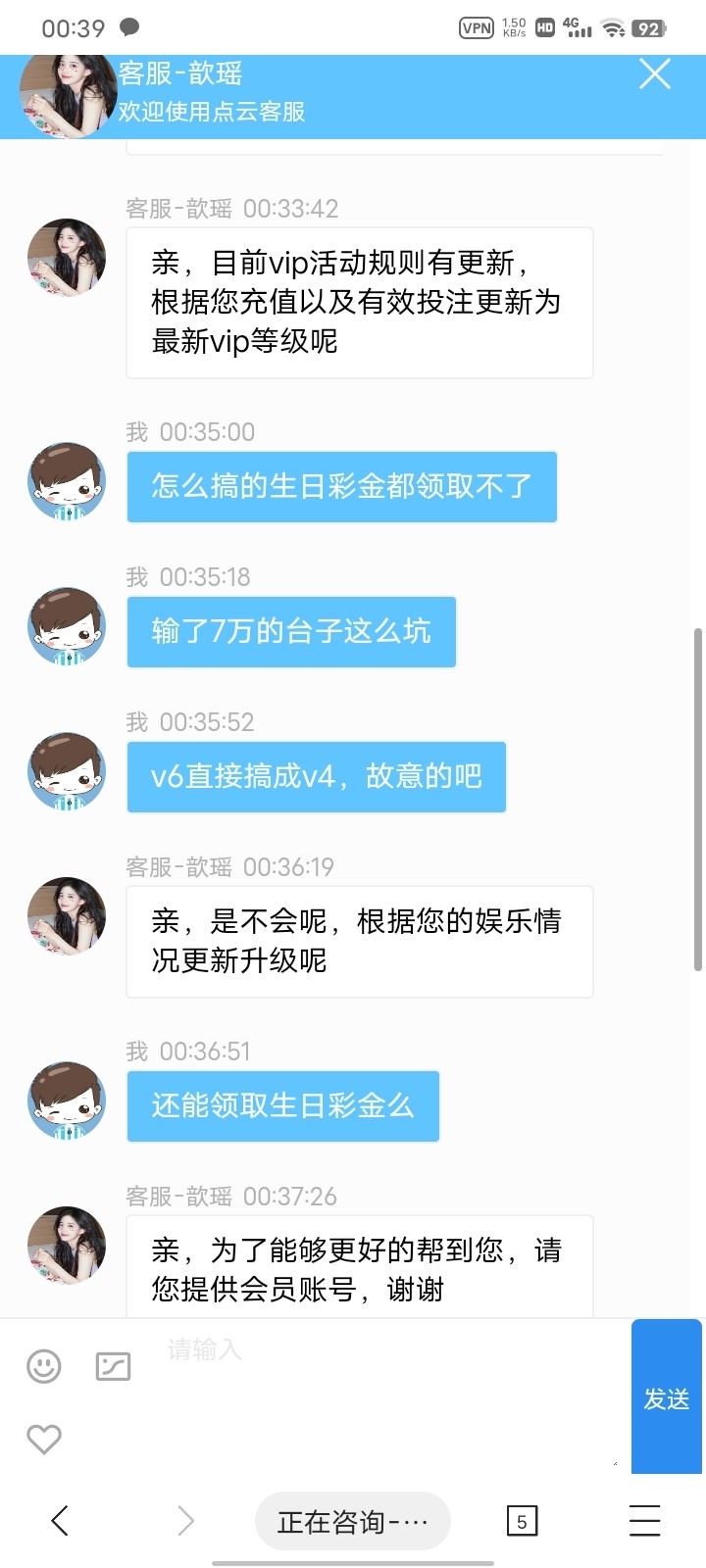Screen dimensions: 706x1568
Task: Tap the heart rating icon
Action: pyautogui.click(x=44, y=1439)
